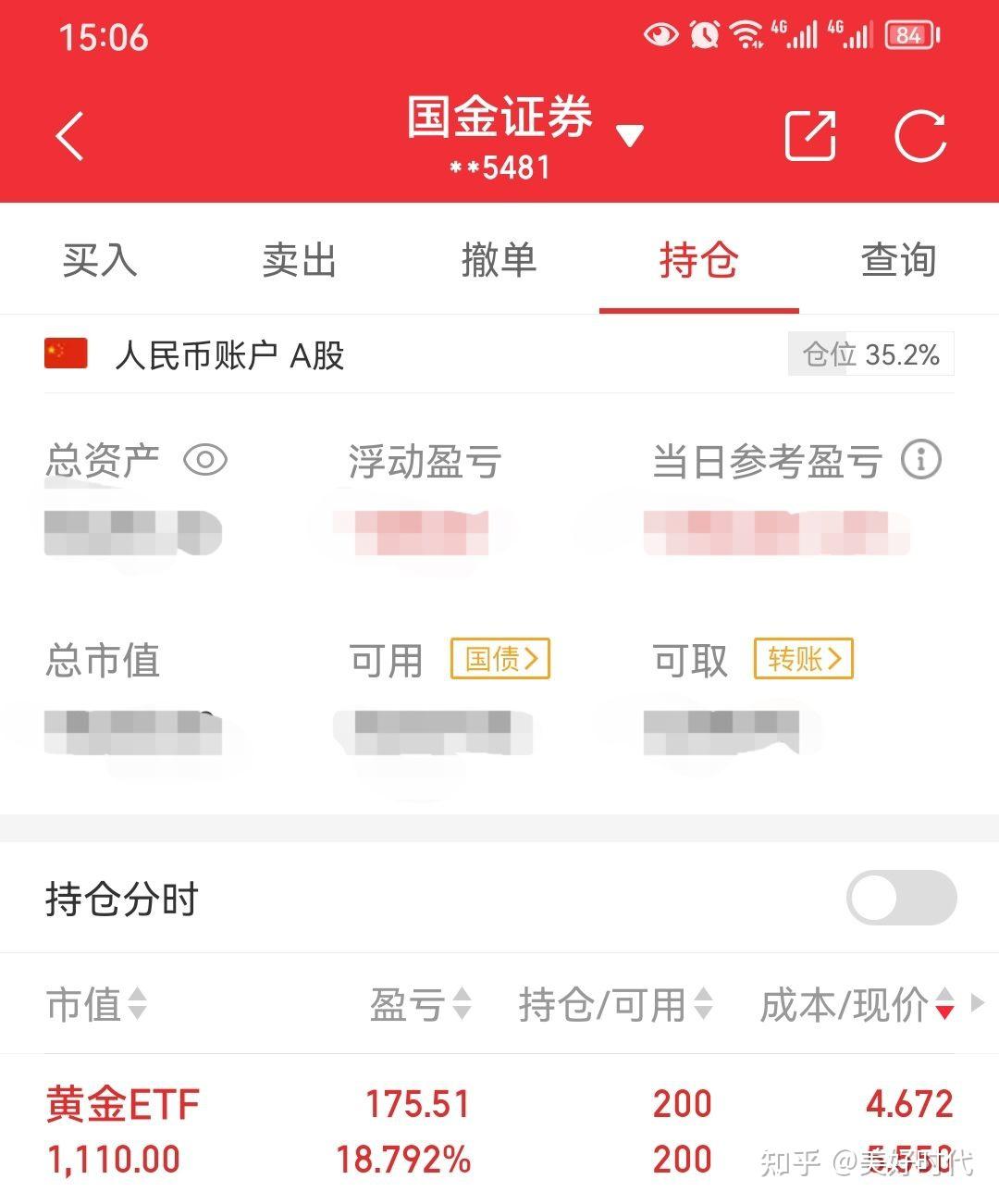Open the share icon in the header

pyautogui.click(x=811, y=134)
